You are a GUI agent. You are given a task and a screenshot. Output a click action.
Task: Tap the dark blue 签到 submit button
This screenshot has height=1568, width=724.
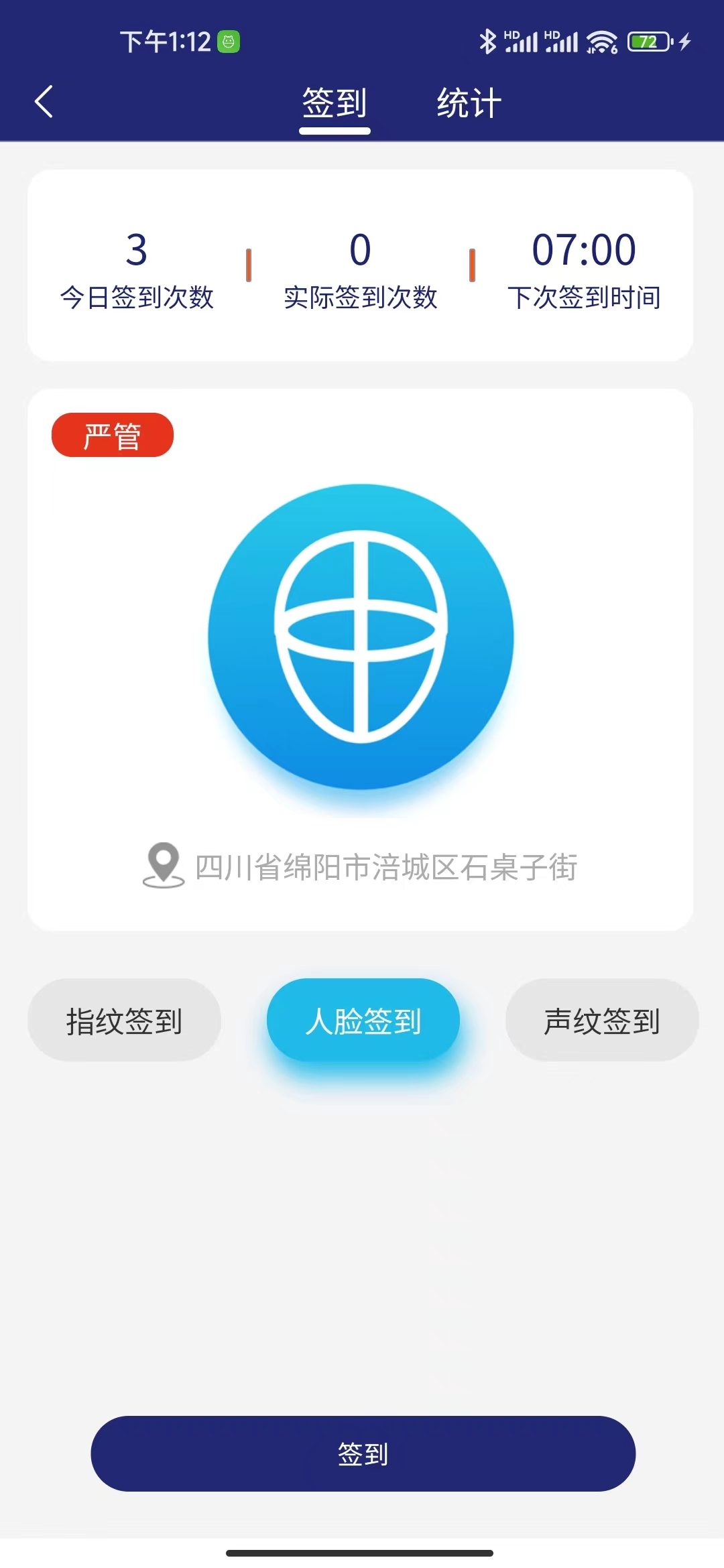pos(363,1453)
